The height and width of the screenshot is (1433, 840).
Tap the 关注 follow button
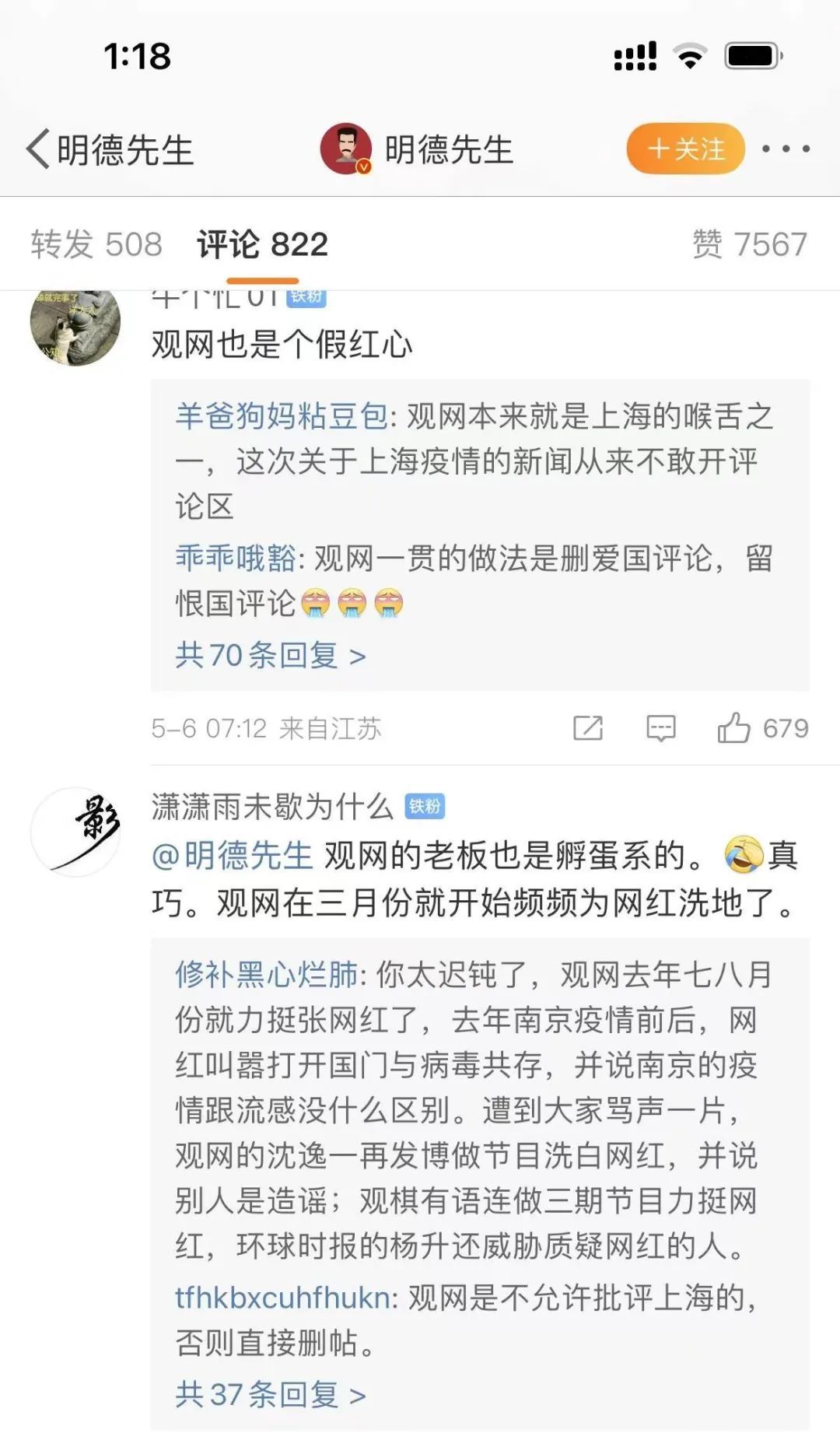(x=685, y=149)
